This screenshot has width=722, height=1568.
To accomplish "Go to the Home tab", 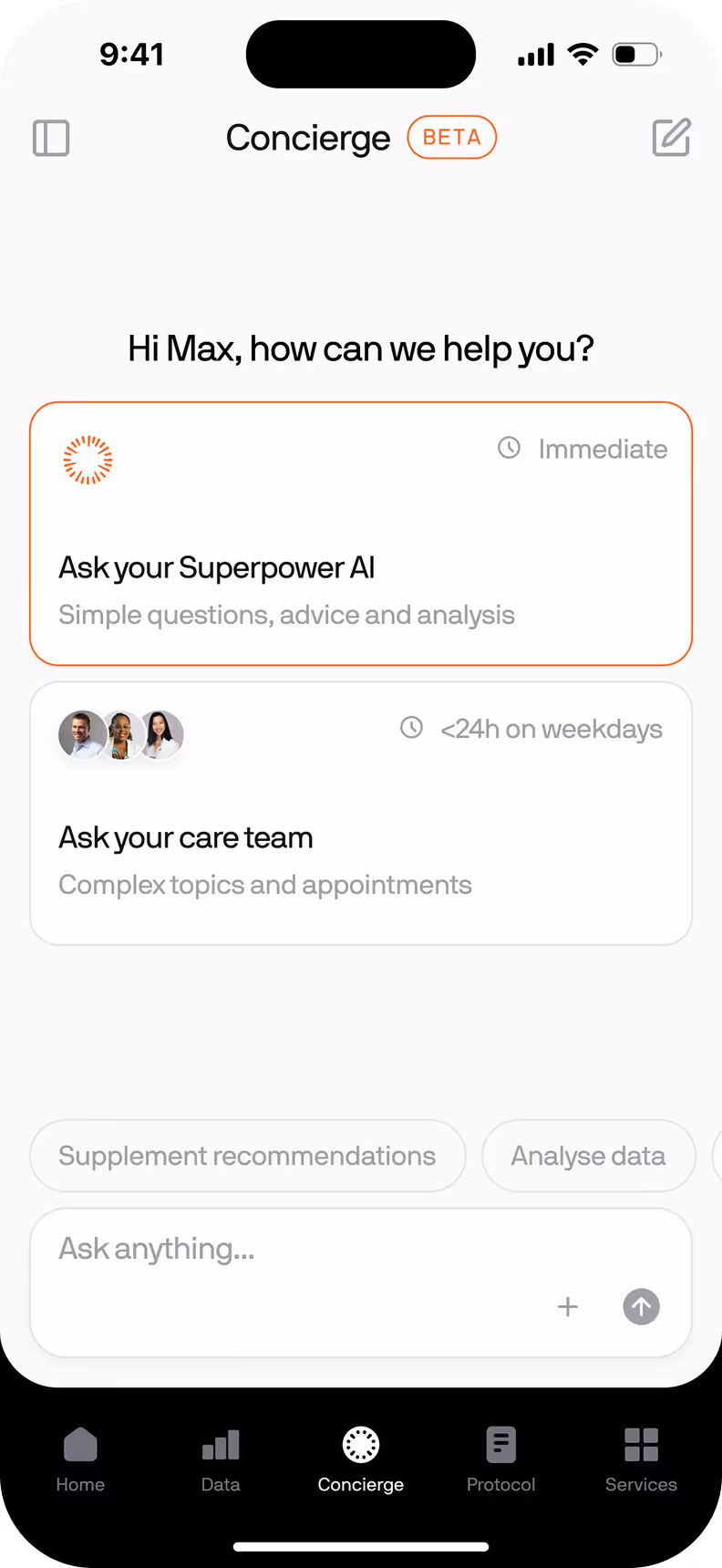I will tap(80, 1459).
